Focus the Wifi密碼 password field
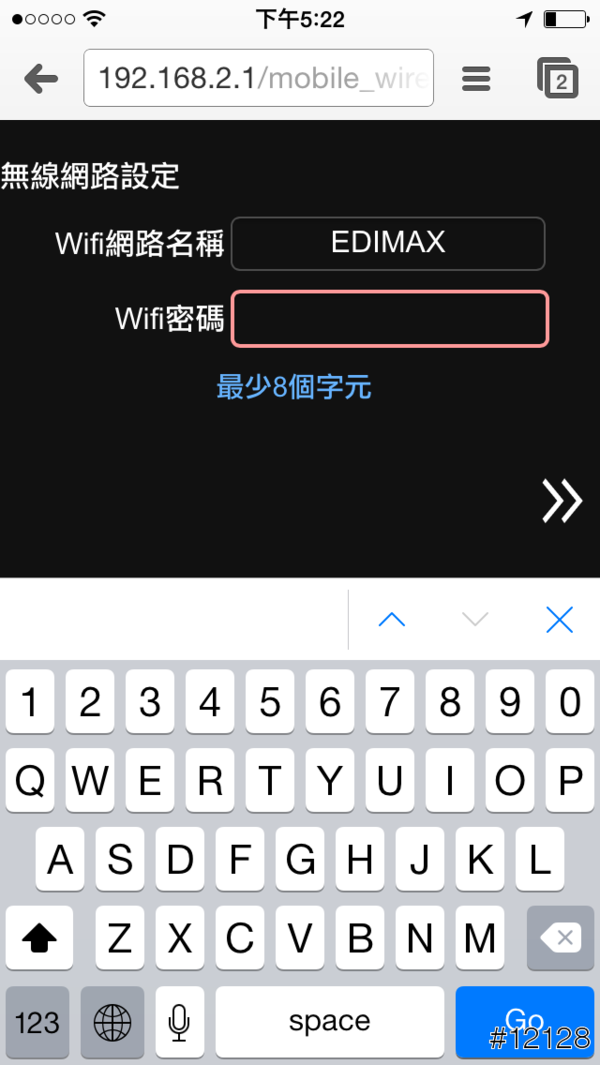 (390, 319)
